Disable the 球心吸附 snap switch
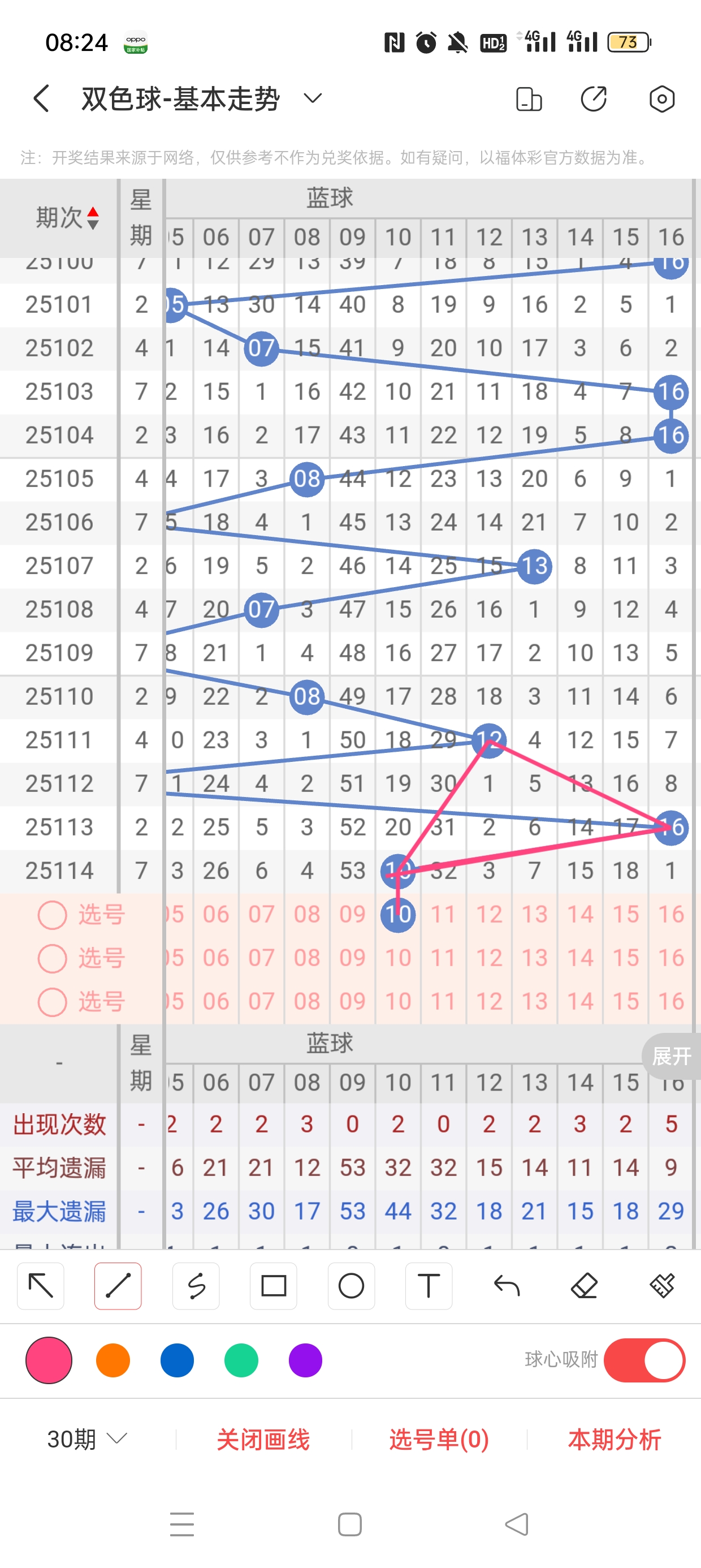701x1568 pixels. (x=644, y=1360)
